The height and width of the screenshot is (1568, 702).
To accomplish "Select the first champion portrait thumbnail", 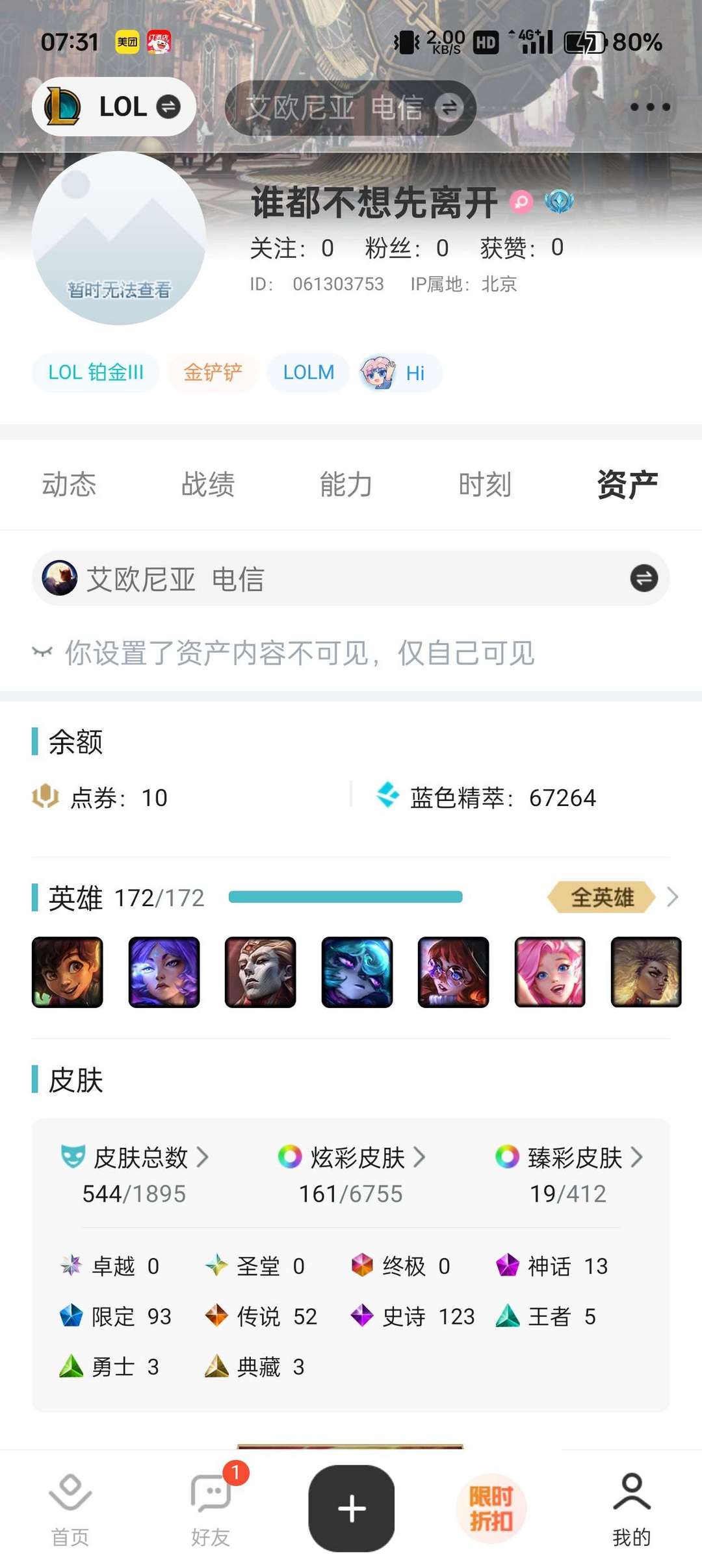I will [67, 971].
